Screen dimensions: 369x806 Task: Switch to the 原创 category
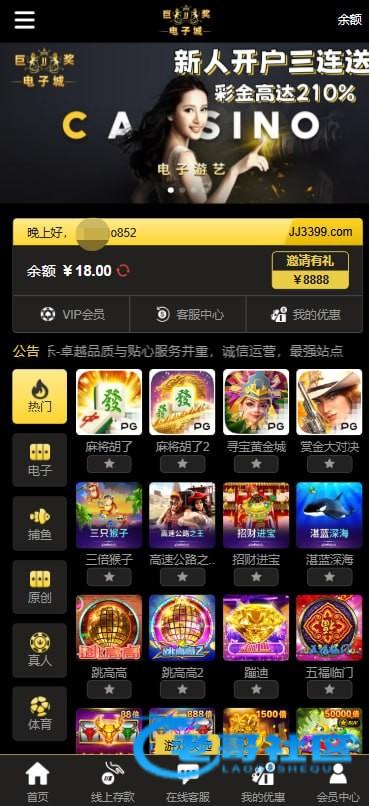point(40,587)
